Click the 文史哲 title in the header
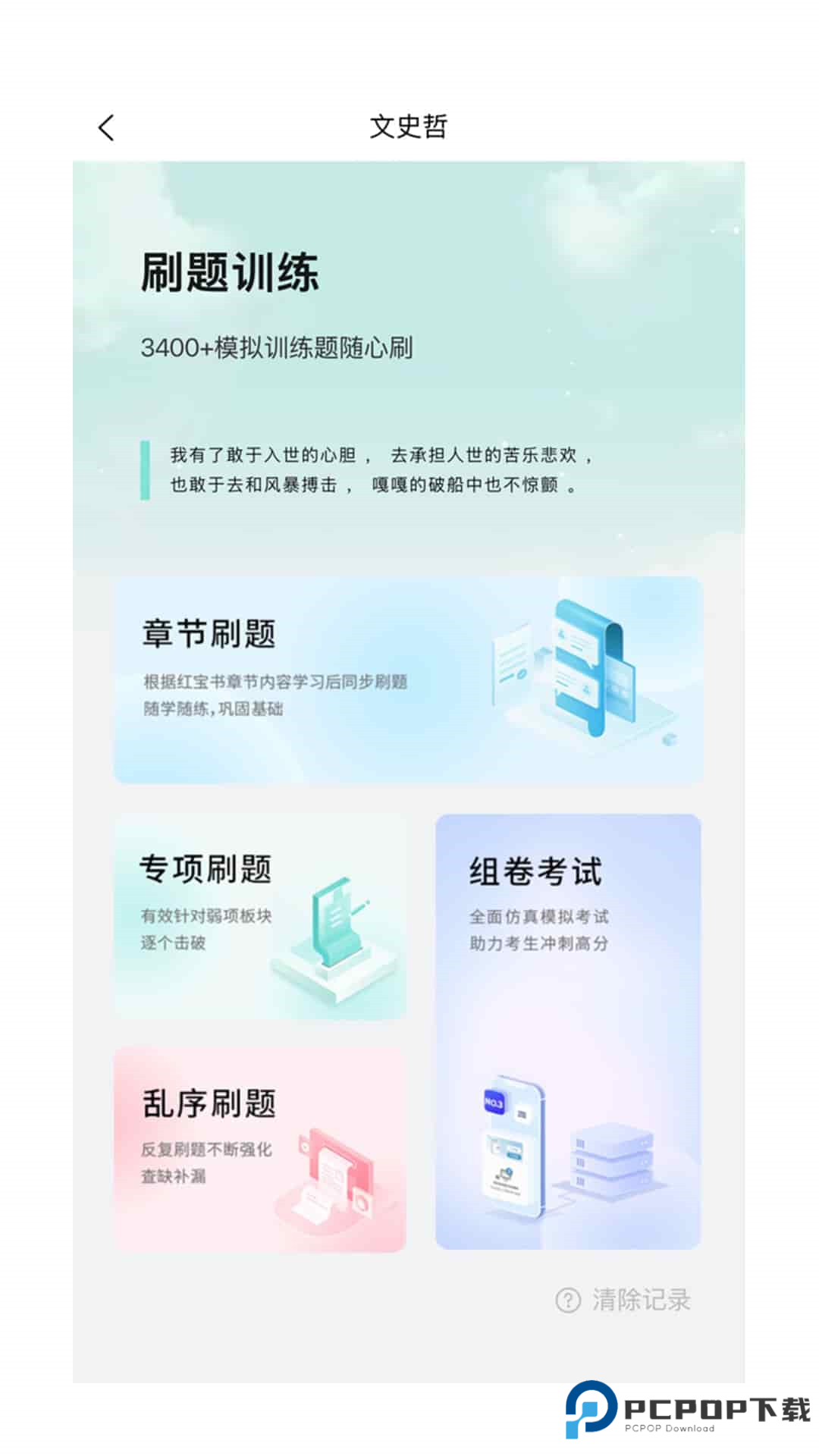This screenshot has width=819, height=1456. [x=409, y=127]
